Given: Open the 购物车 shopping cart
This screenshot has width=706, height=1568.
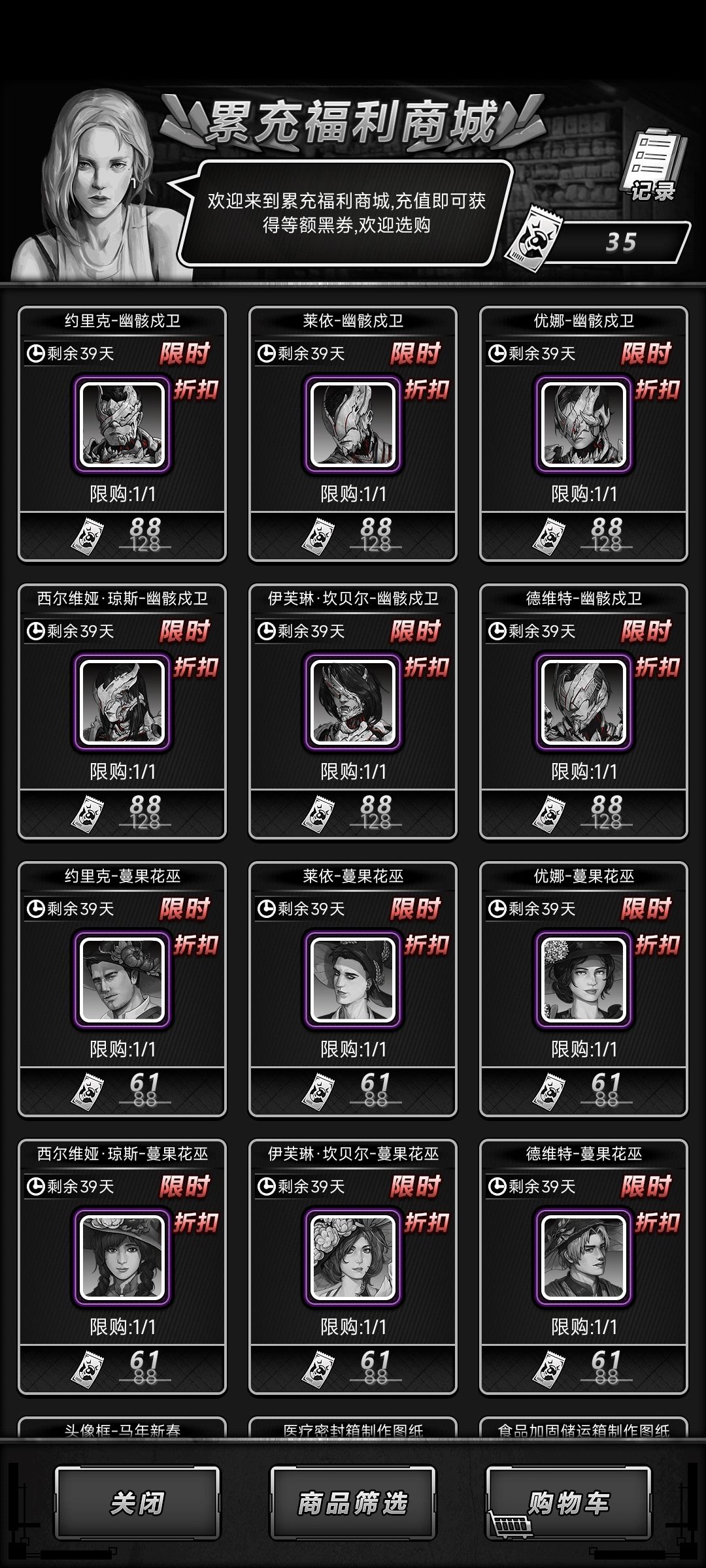Looking at the screenshot, I should [568, 1503].
